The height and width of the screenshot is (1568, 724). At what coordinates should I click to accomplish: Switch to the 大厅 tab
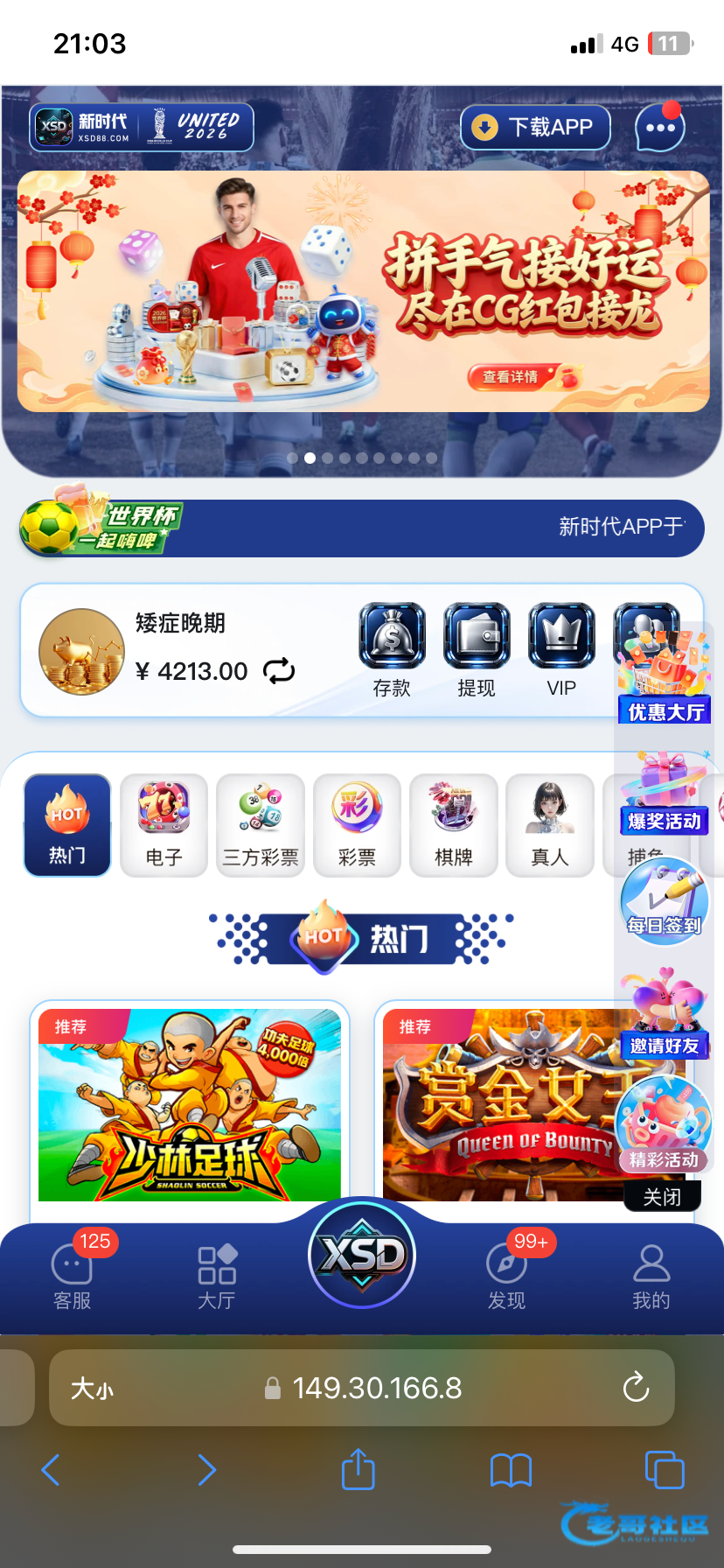pyautogui.click(x=217, y=1277)
